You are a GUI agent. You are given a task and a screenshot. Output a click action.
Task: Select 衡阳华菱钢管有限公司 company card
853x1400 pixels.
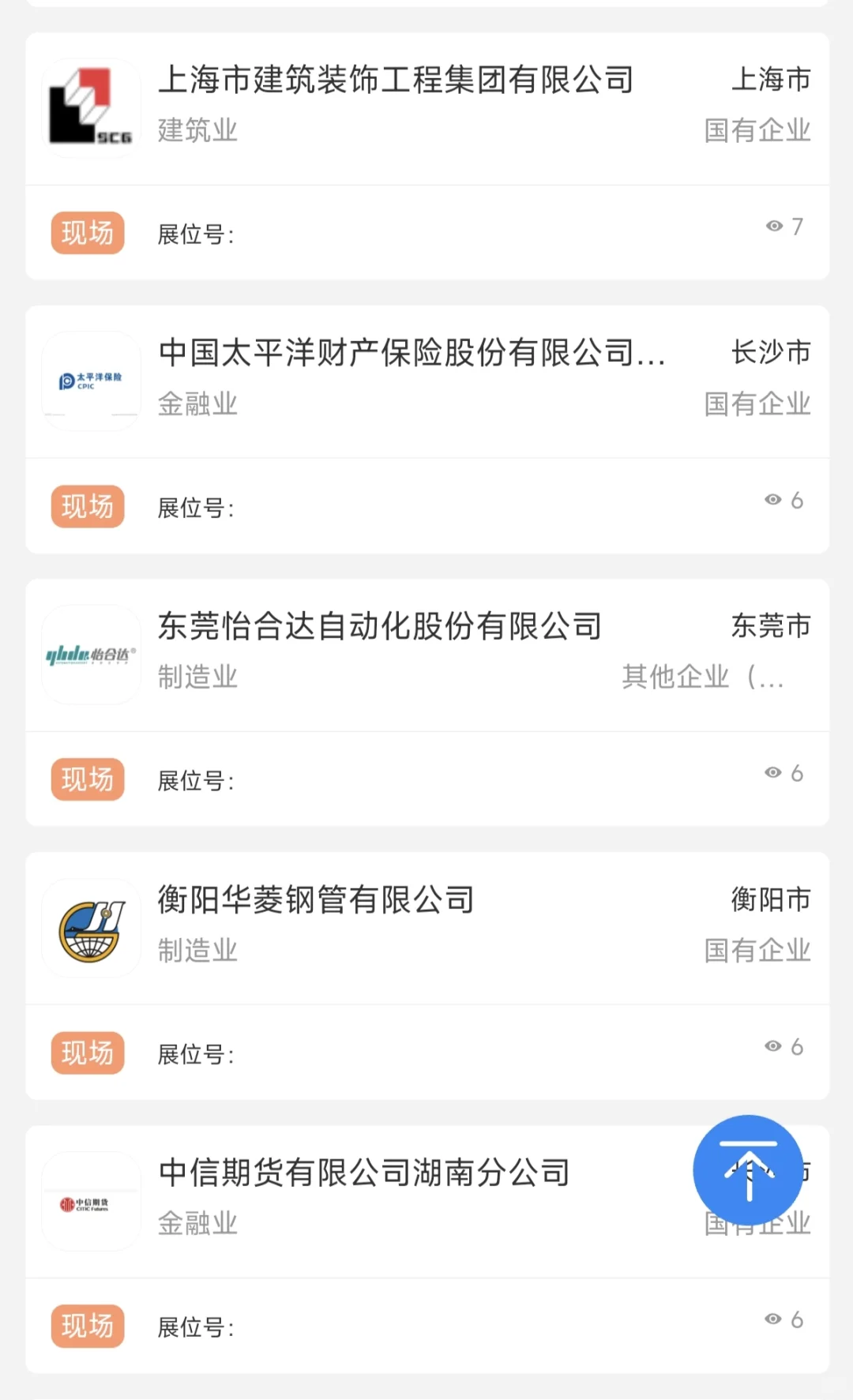[x=316, y=900]
